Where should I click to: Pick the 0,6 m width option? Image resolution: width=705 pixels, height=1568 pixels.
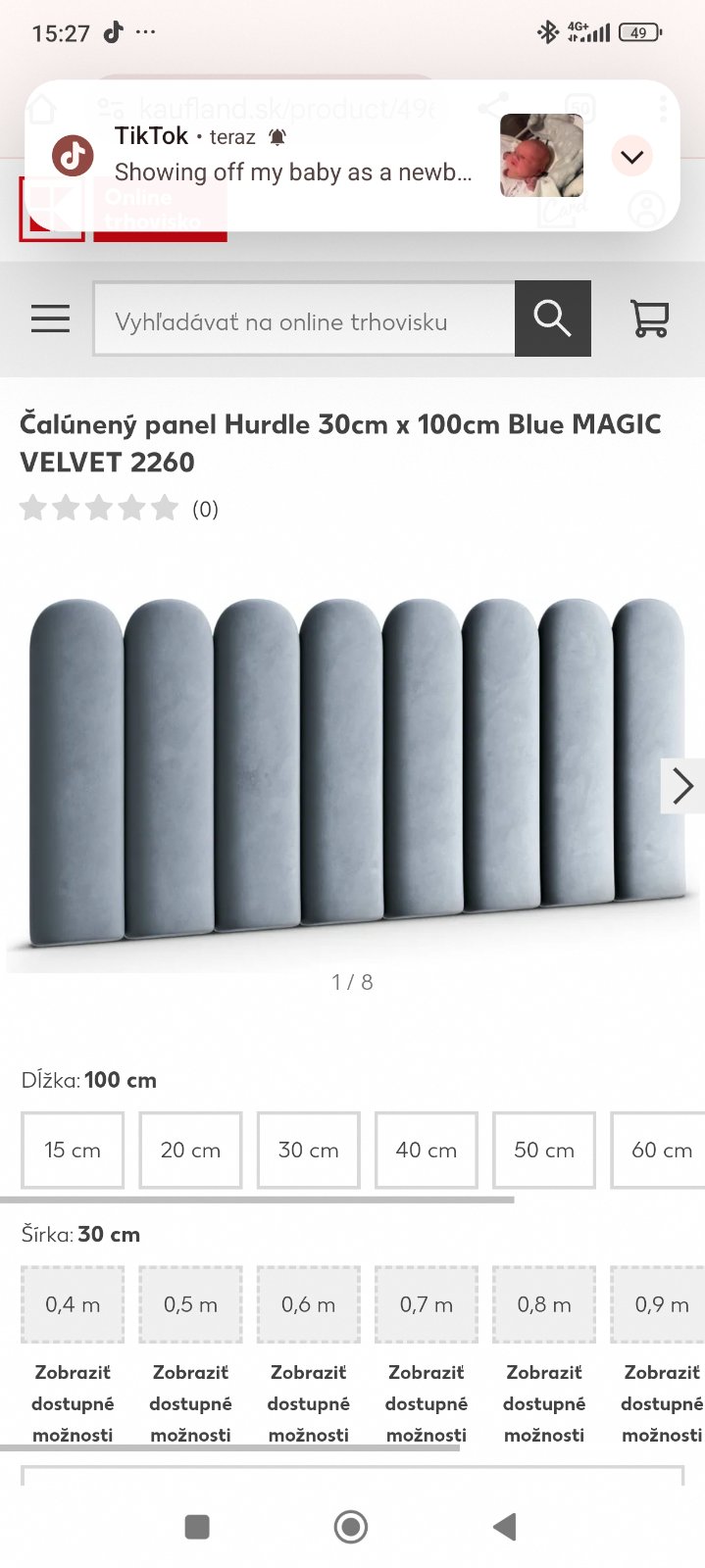tap(308, 1304)
